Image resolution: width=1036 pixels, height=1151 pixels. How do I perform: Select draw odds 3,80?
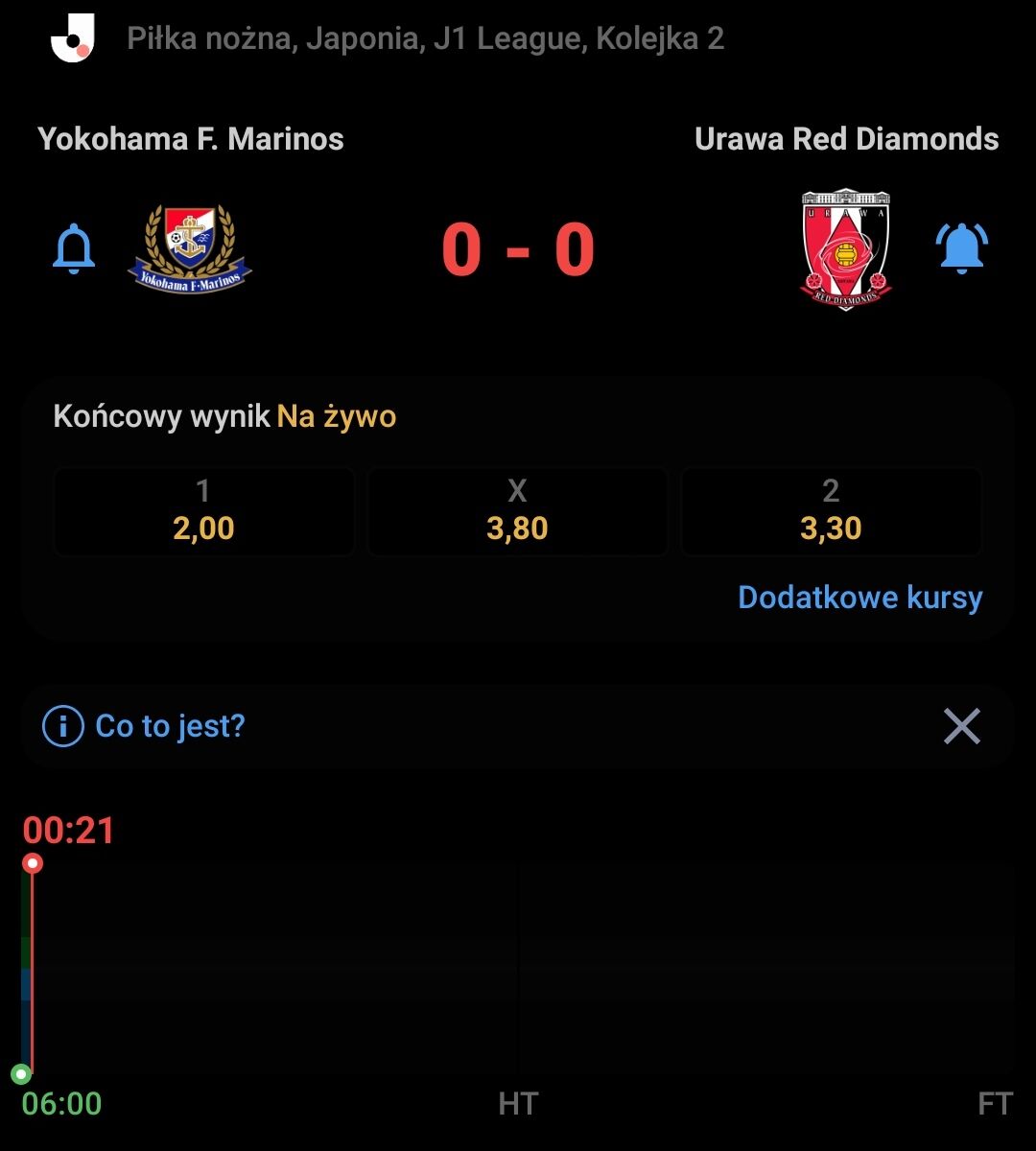[x=517, y=511]
